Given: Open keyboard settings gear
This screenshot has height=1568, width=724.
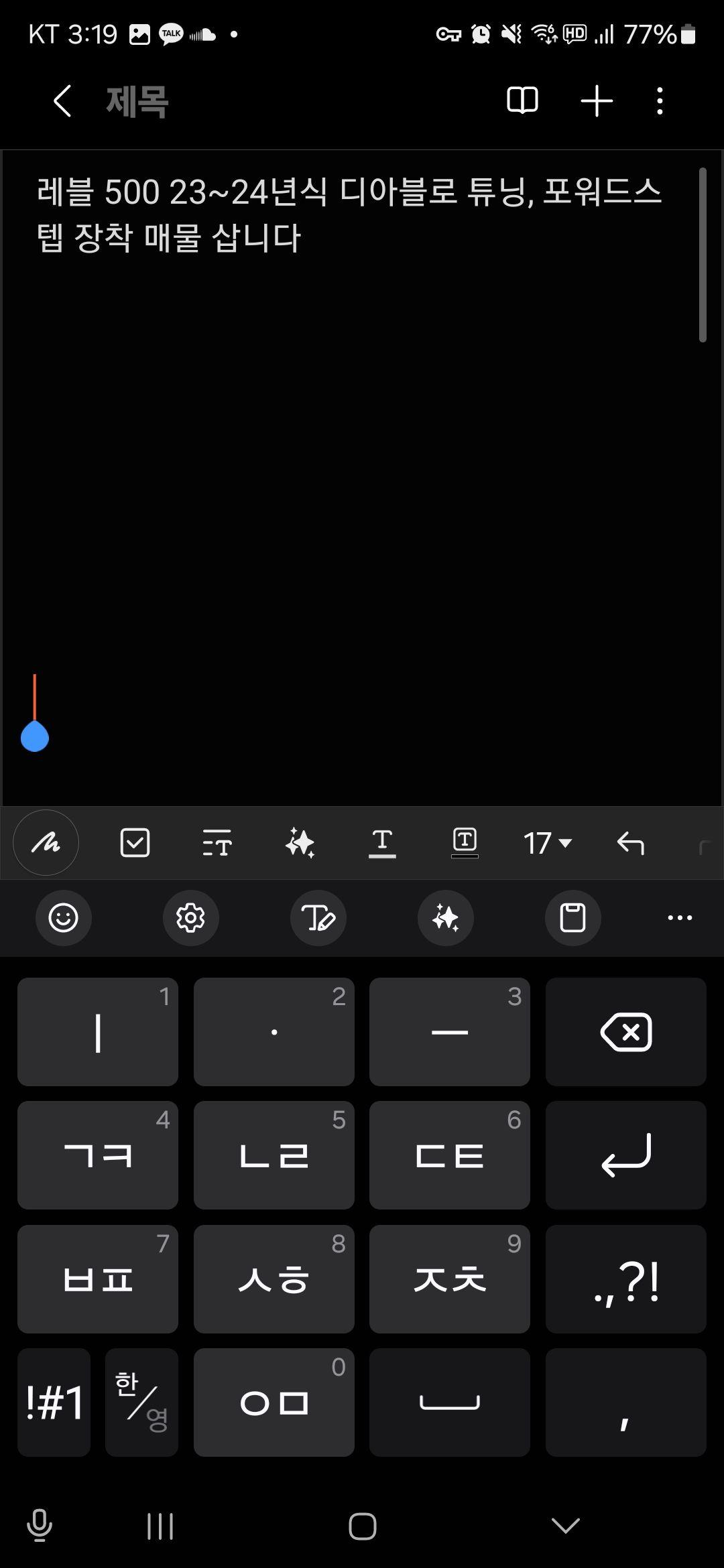Looking at the screenshot, I should 191,917.
